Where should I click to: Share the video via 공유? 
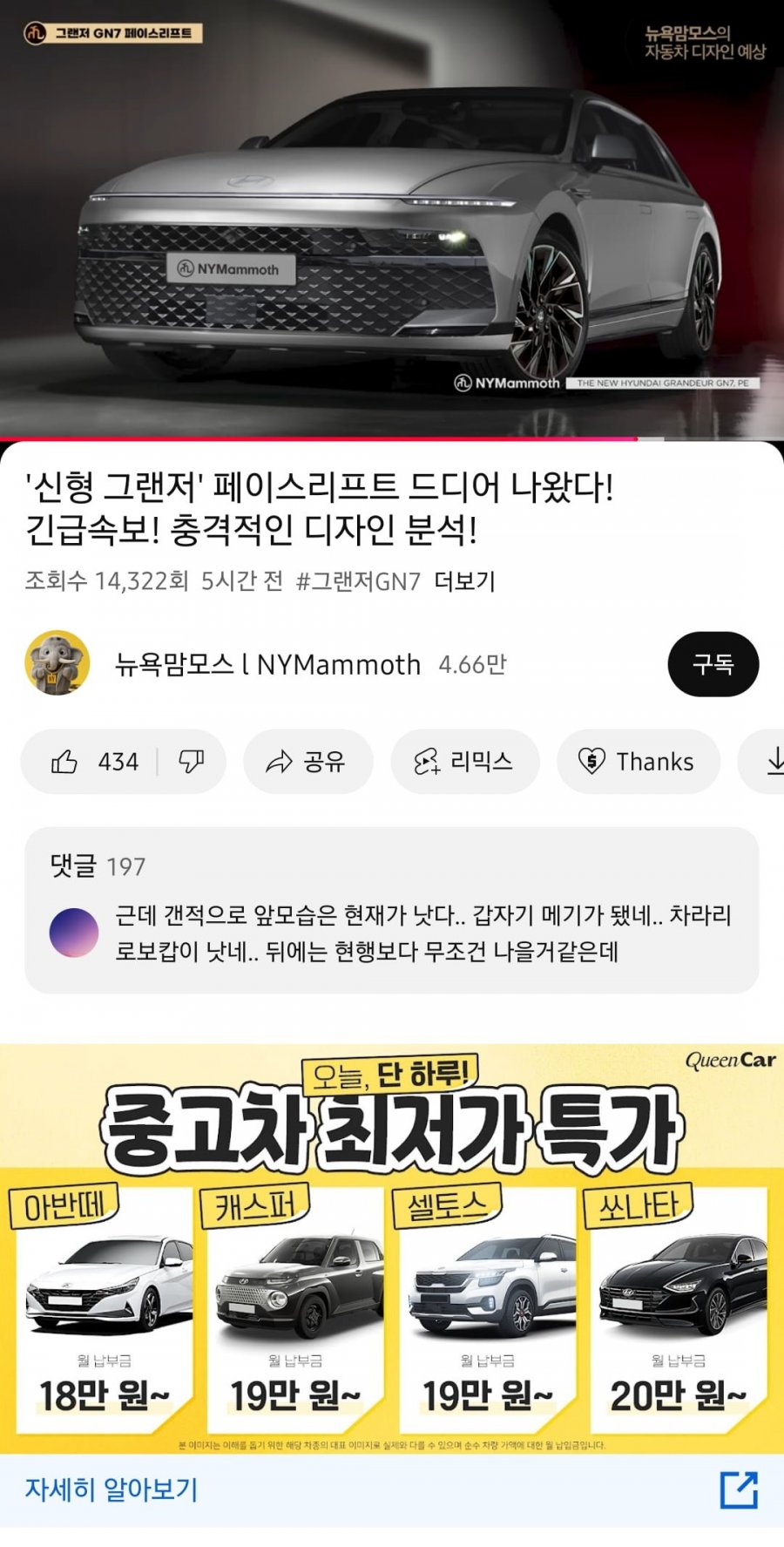tap(307, 762)
